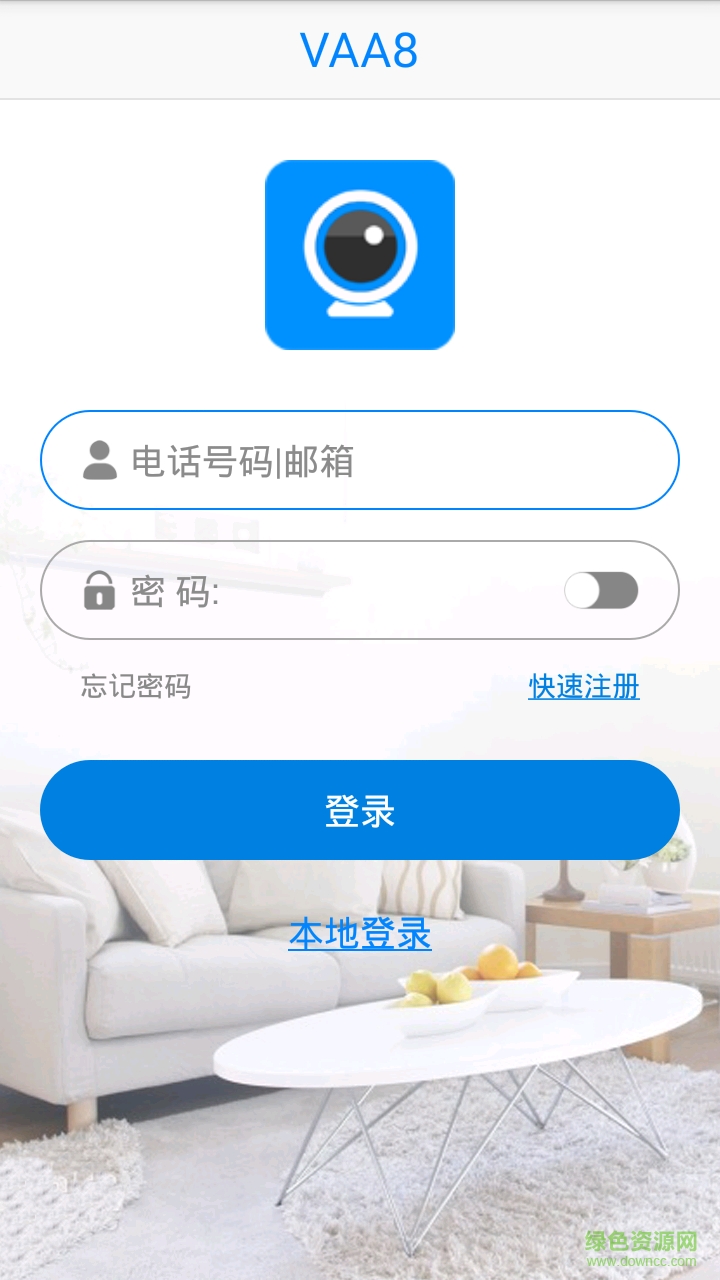Toggle the password visibility switch
Viewport: 720px width, 1280px height.
[601, 590]
